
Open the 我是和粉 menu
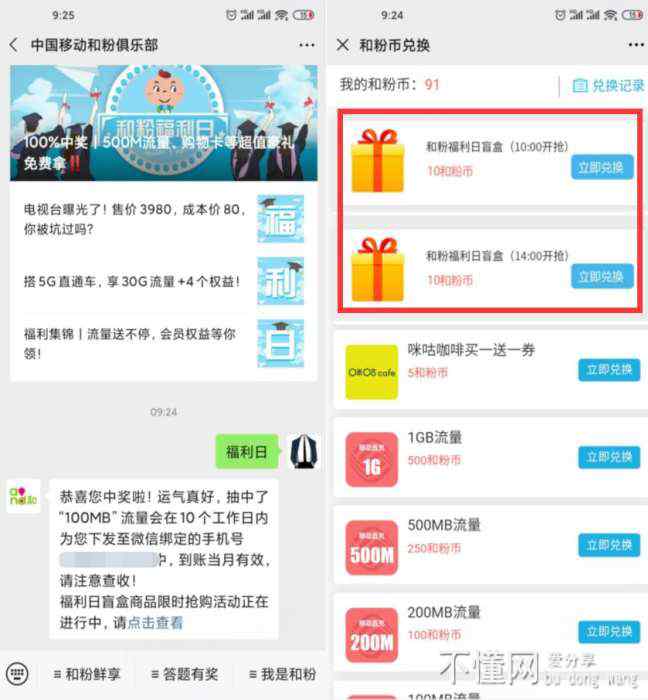coord(281,674)
